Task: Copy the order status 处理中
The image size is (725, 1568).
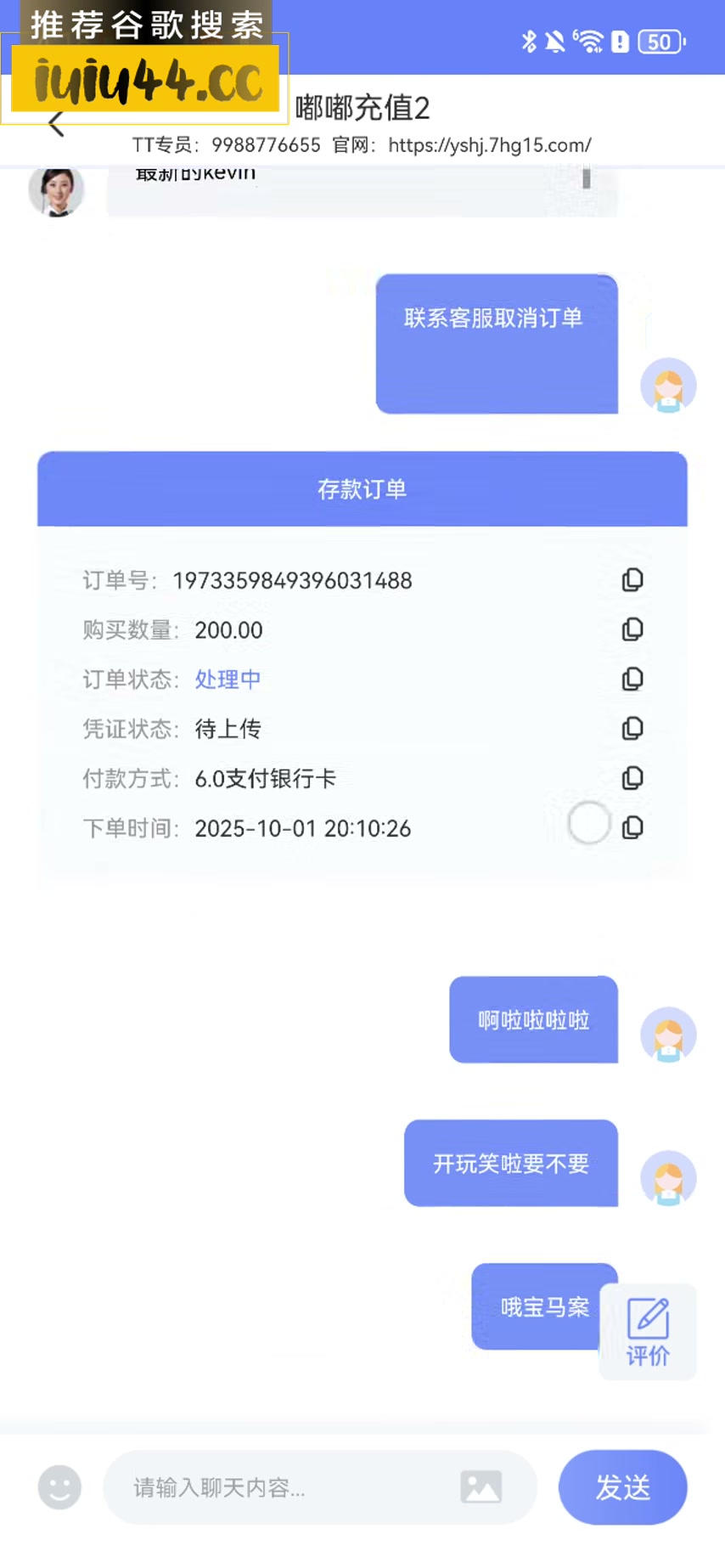Action: [632, 679]
